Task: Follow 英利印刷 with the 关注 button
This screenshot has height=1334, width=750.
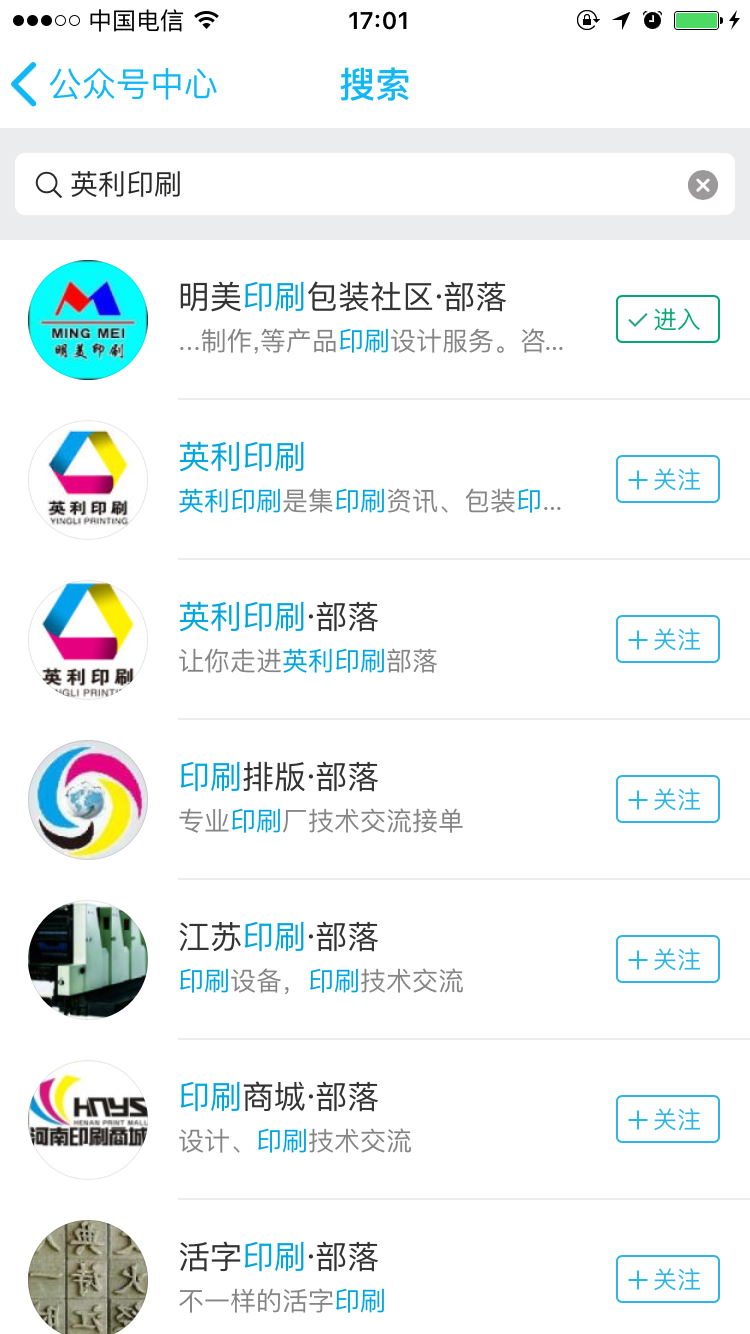Action: pyautogui.click(x=667, y=479)
